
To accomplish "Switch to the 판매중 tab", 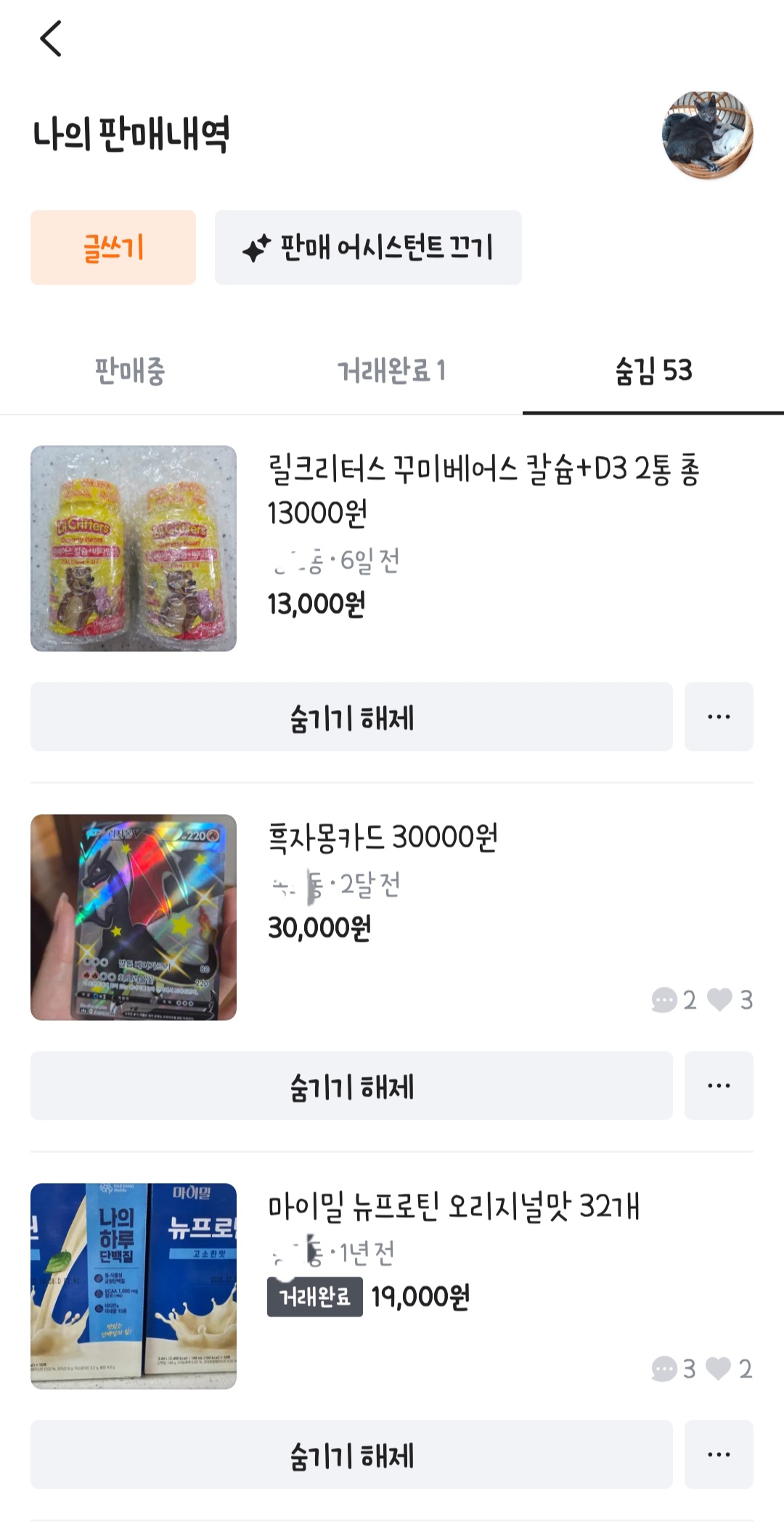I will tap(131, 371).
